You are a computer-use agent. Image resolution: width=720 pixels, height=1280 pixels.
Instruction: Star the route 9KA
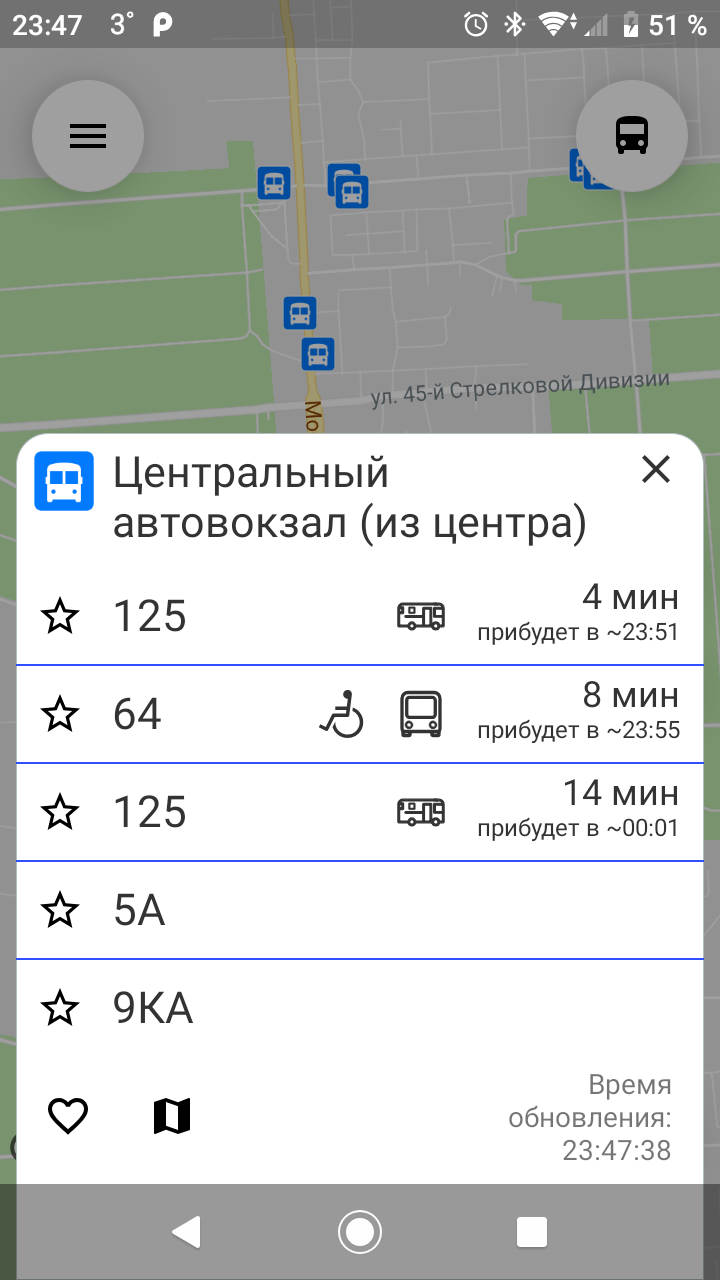pos(60,1008)
